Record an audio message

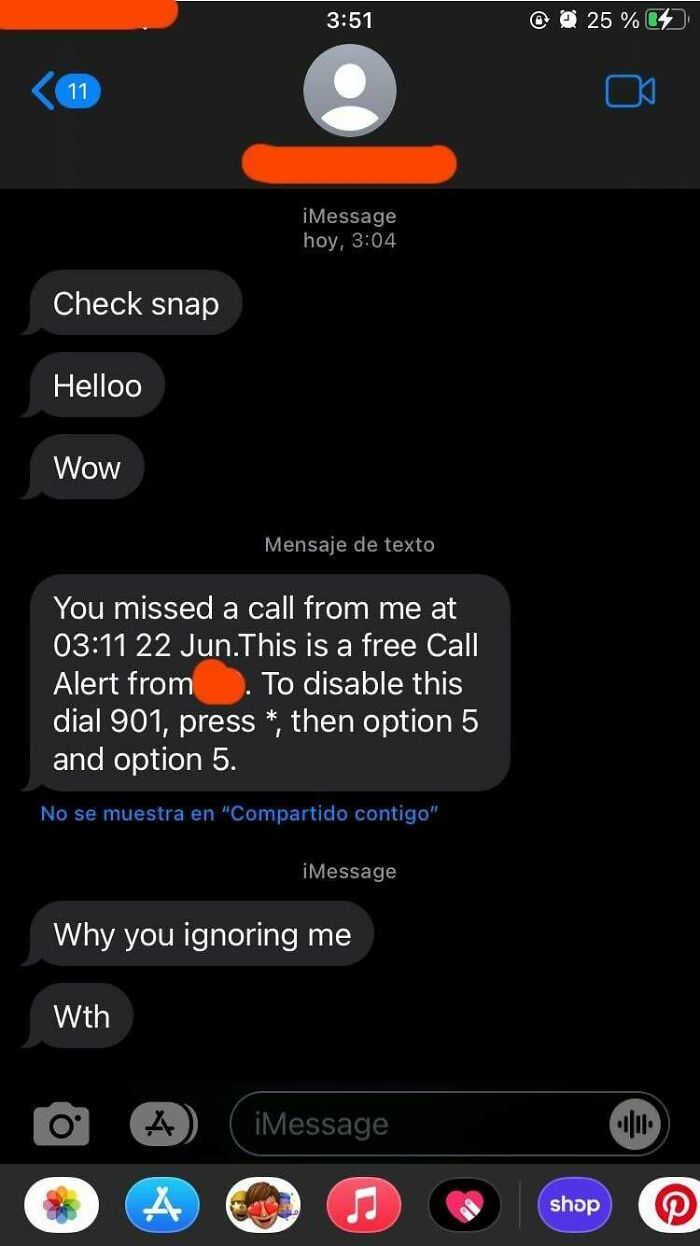(x=635, y=1125)
